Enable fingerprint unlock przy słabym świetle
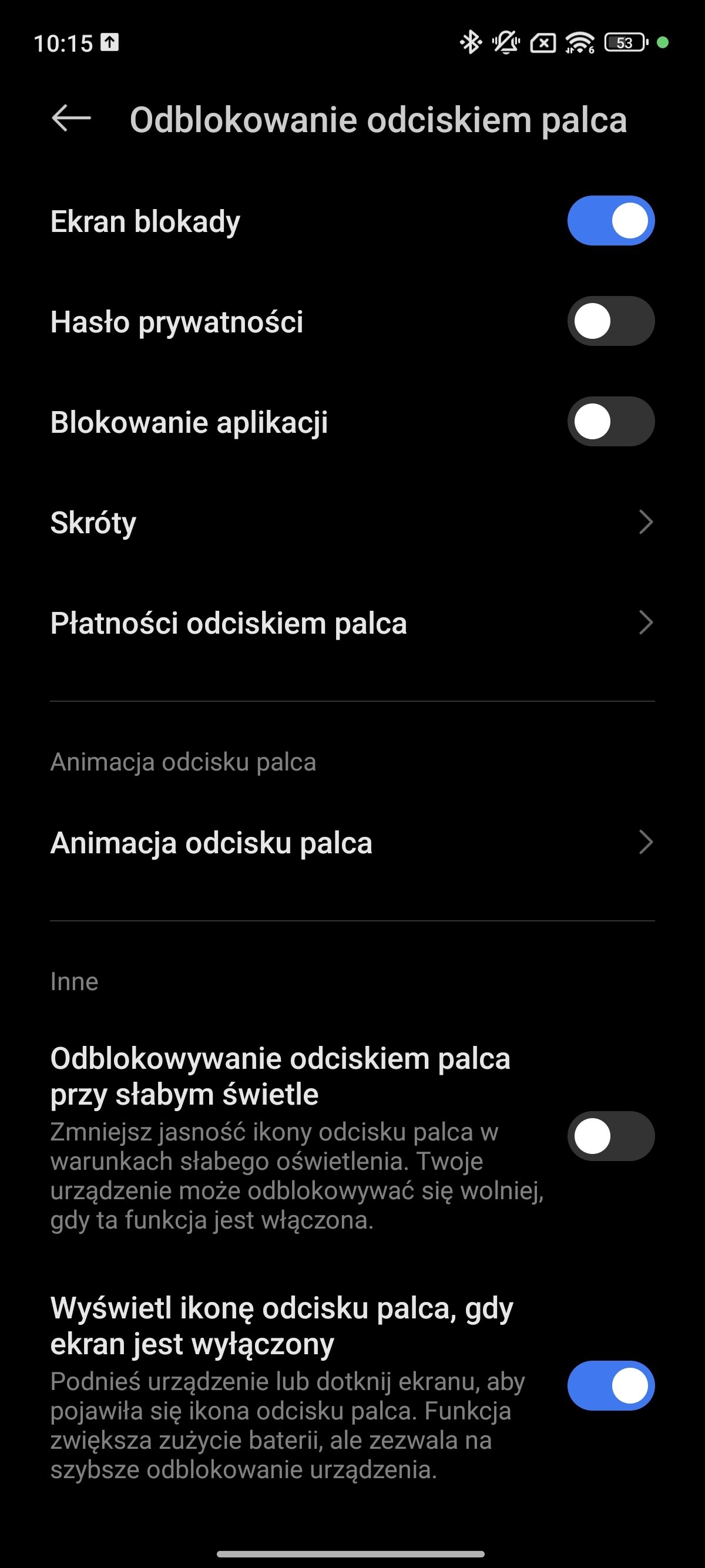 point(610,1136)
